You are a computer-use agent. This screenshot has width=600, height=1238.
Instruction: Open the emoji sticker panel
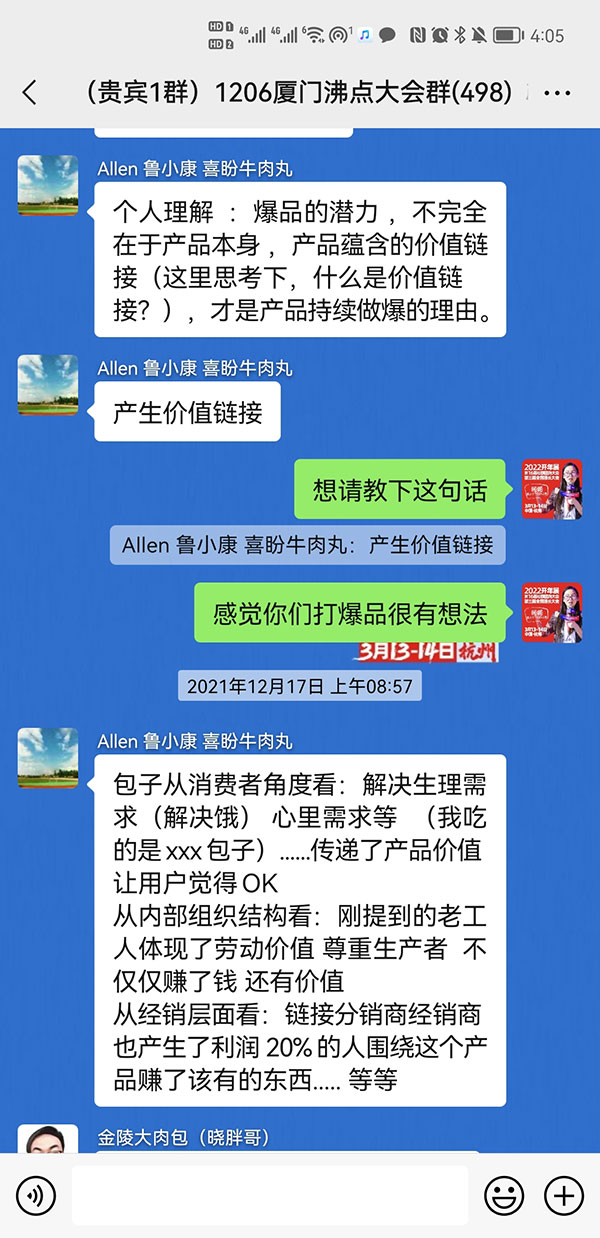point(504,1195)
